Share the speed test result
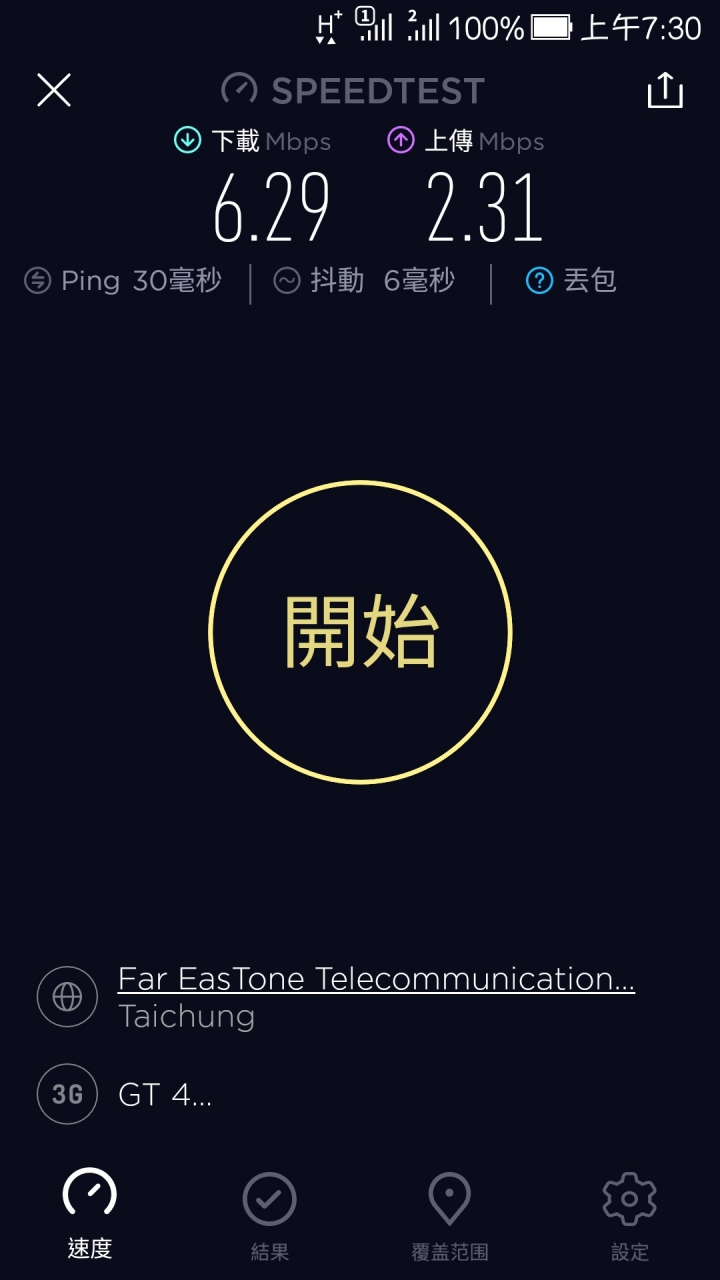This screenshot has height=1280, width=720. click(665, 90)
